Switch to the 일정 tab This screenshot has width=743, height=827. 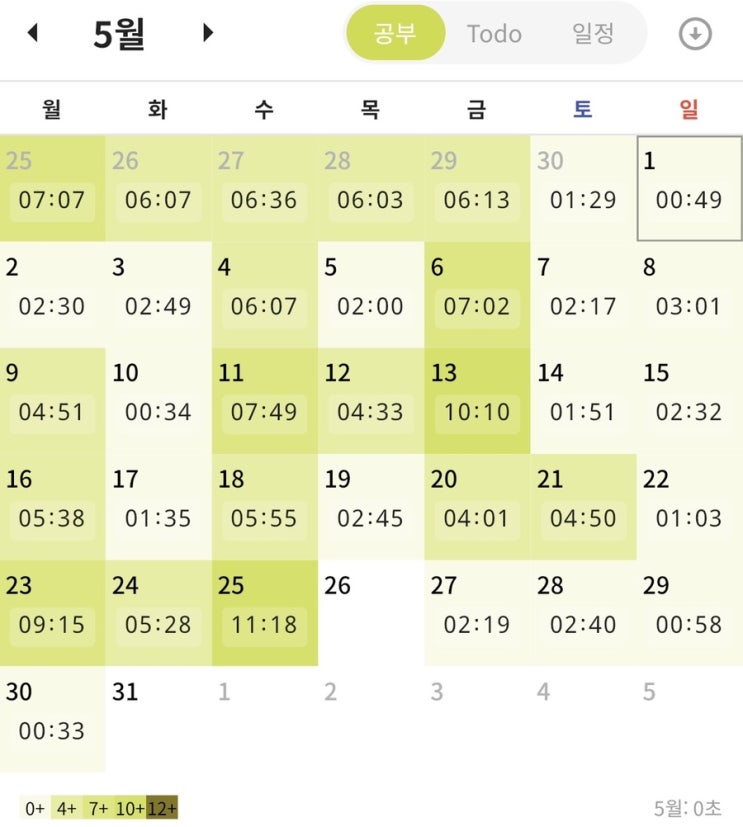click(x=593, y=33)
